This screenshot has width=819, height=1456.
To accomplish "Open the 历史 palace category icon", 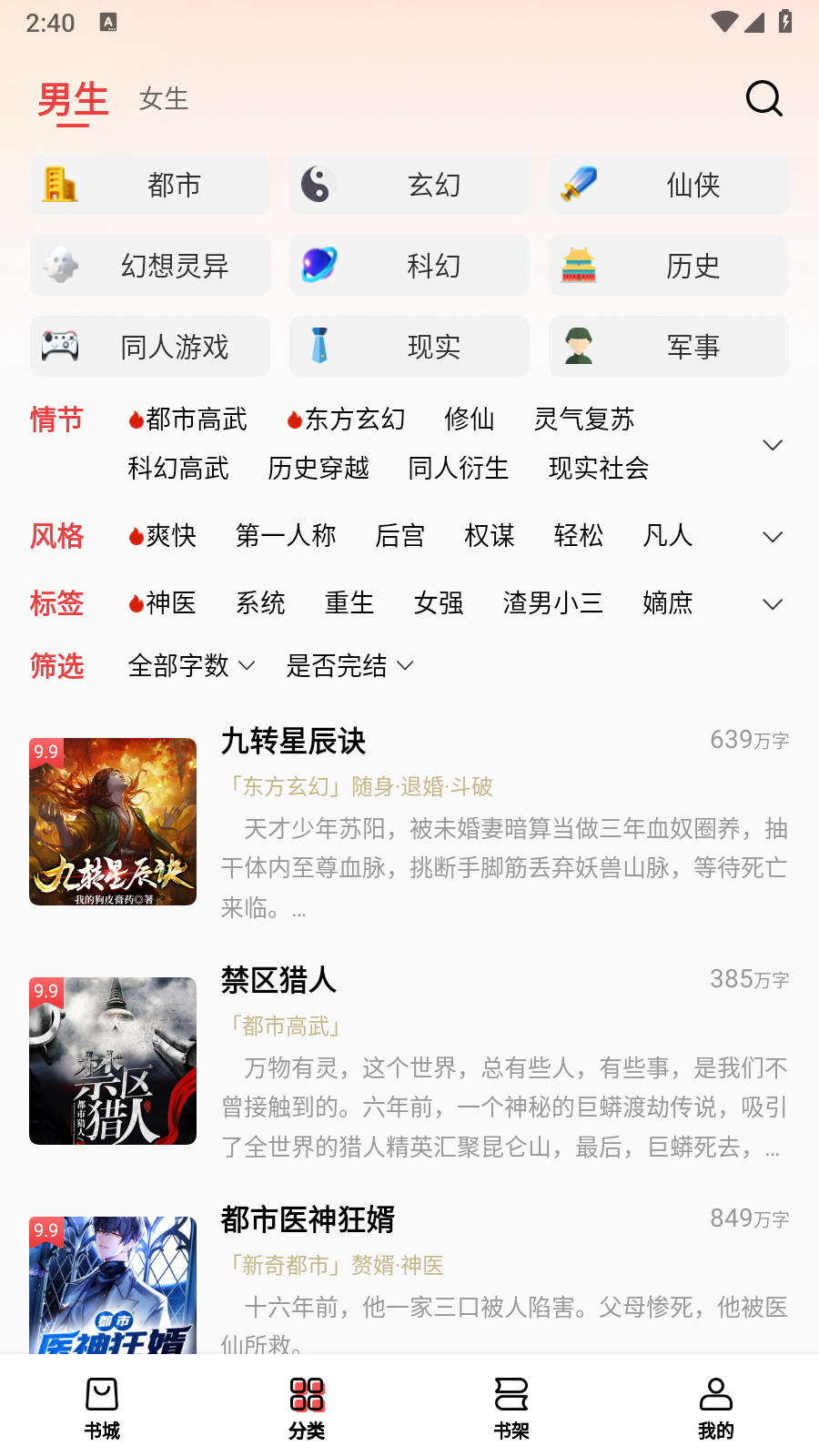I will tap(579, 265).
